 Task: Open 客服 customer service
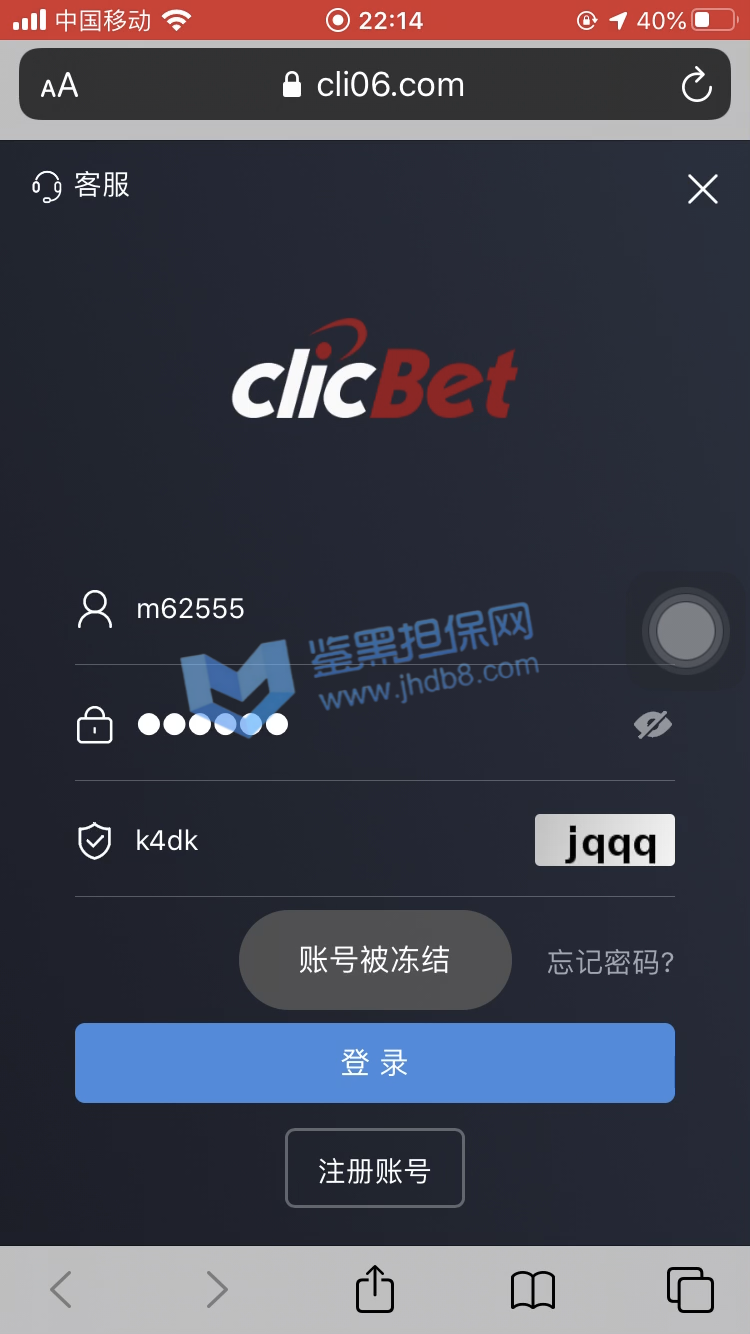click(81, 186)
